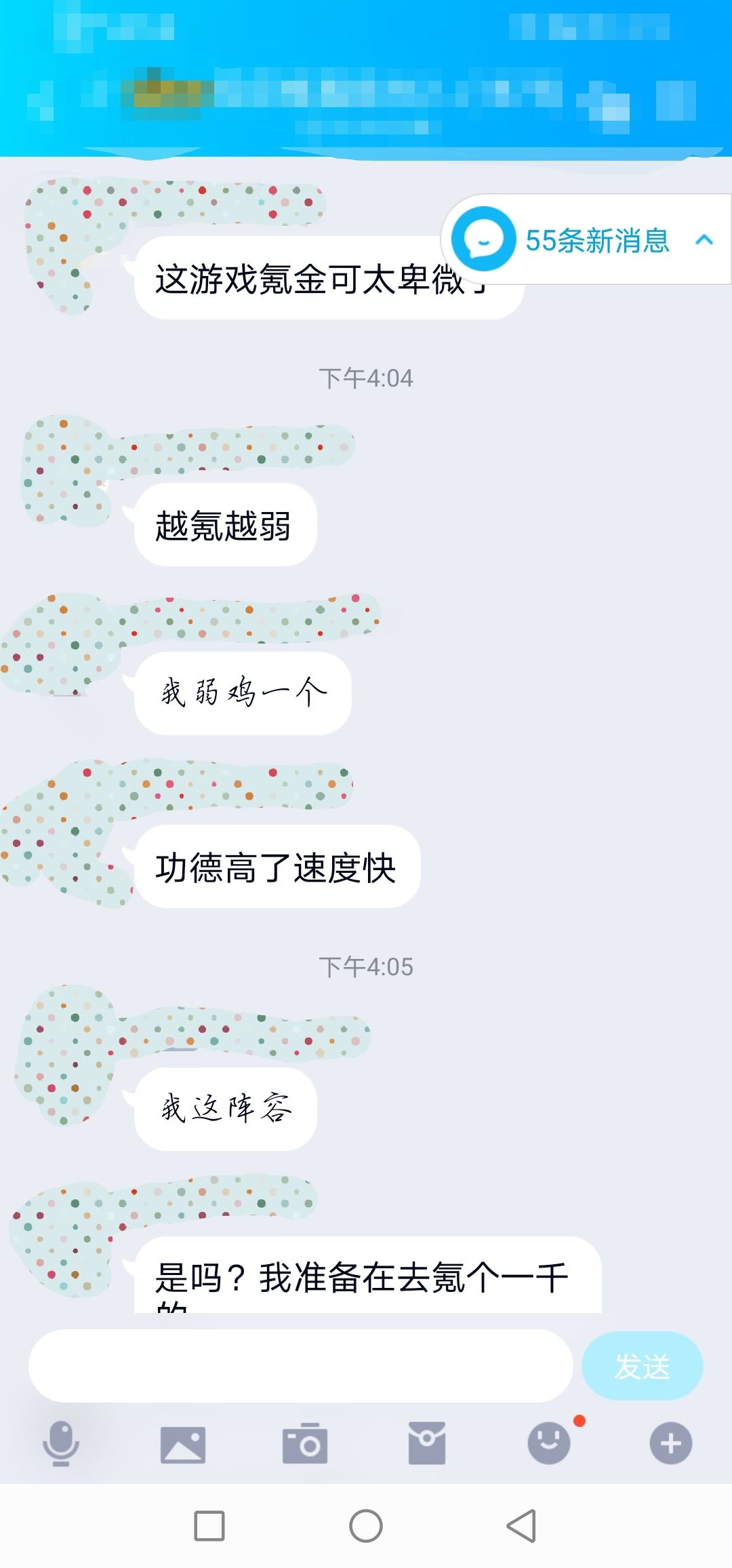This screenshot has width=732, height=1568.
Task: Open the photo gallery picker icon
Action: (183, 1445)
